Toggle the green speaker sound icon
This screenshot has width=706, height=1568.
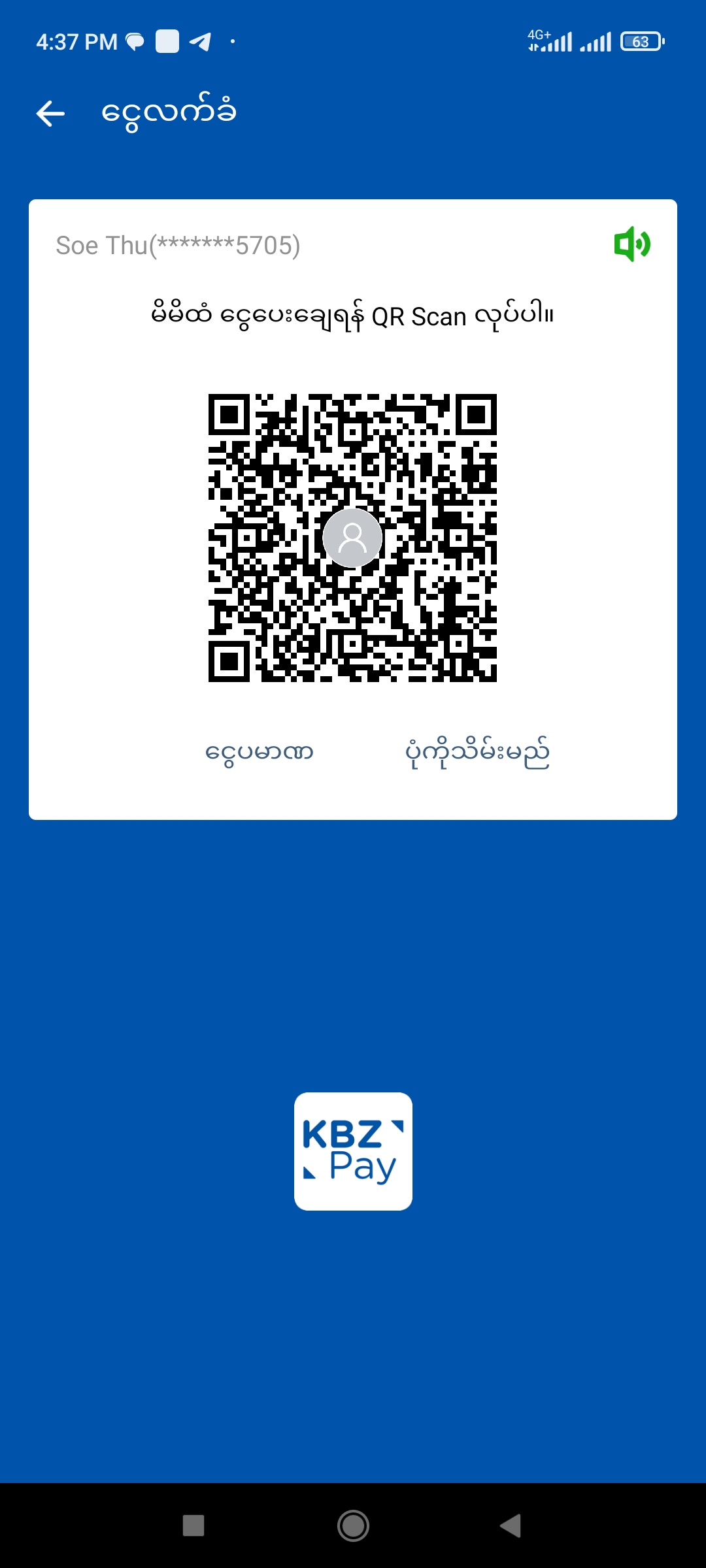[x=631, y=244]
